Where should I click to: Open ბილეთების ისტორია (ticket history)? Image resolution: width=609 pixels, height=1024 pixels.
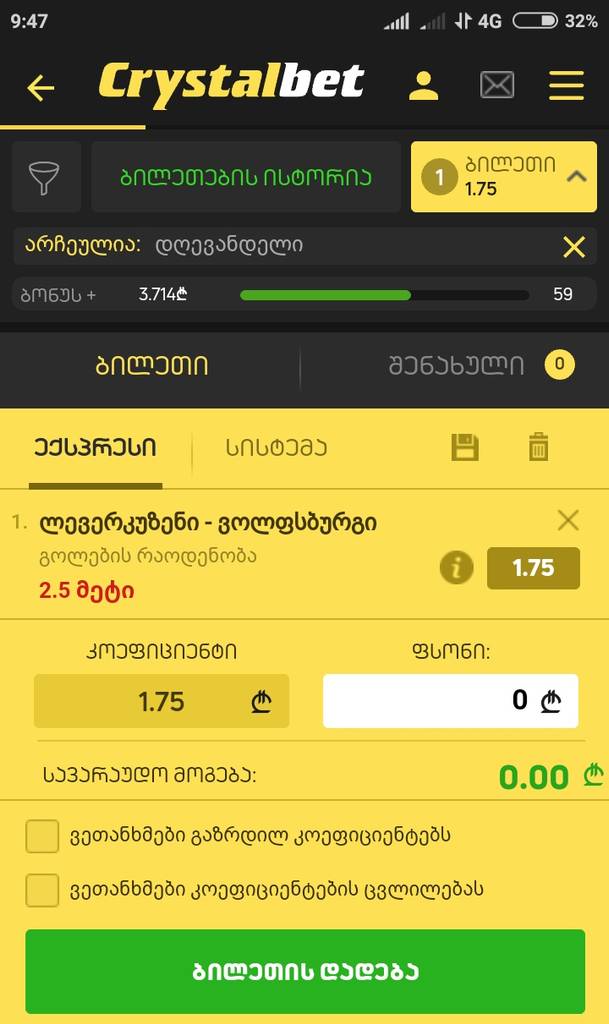click(246, 177)
